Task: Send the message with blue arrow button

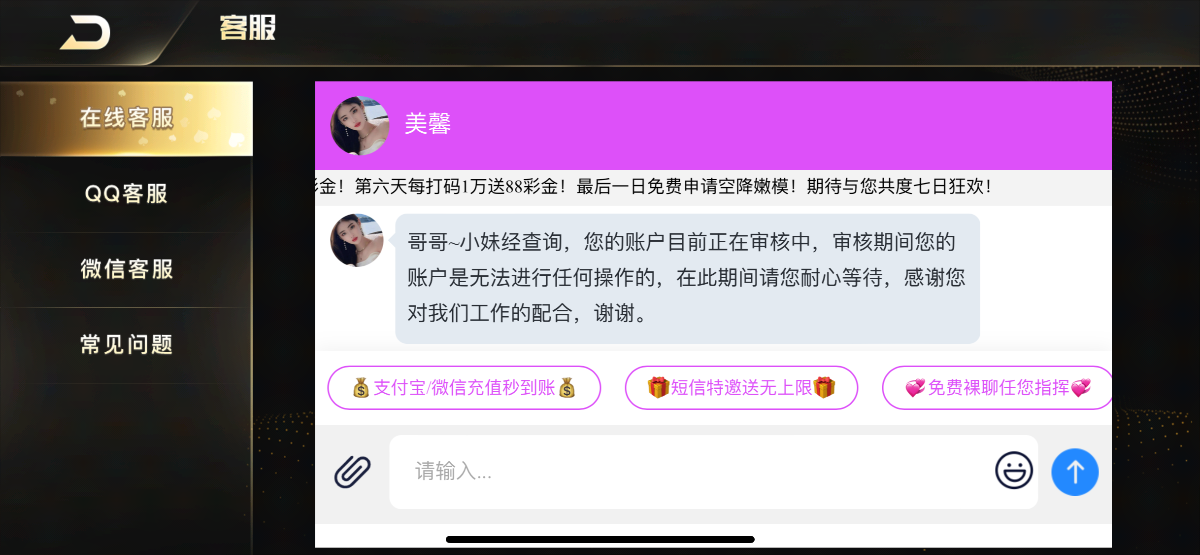Action: tap(1075, 471)
